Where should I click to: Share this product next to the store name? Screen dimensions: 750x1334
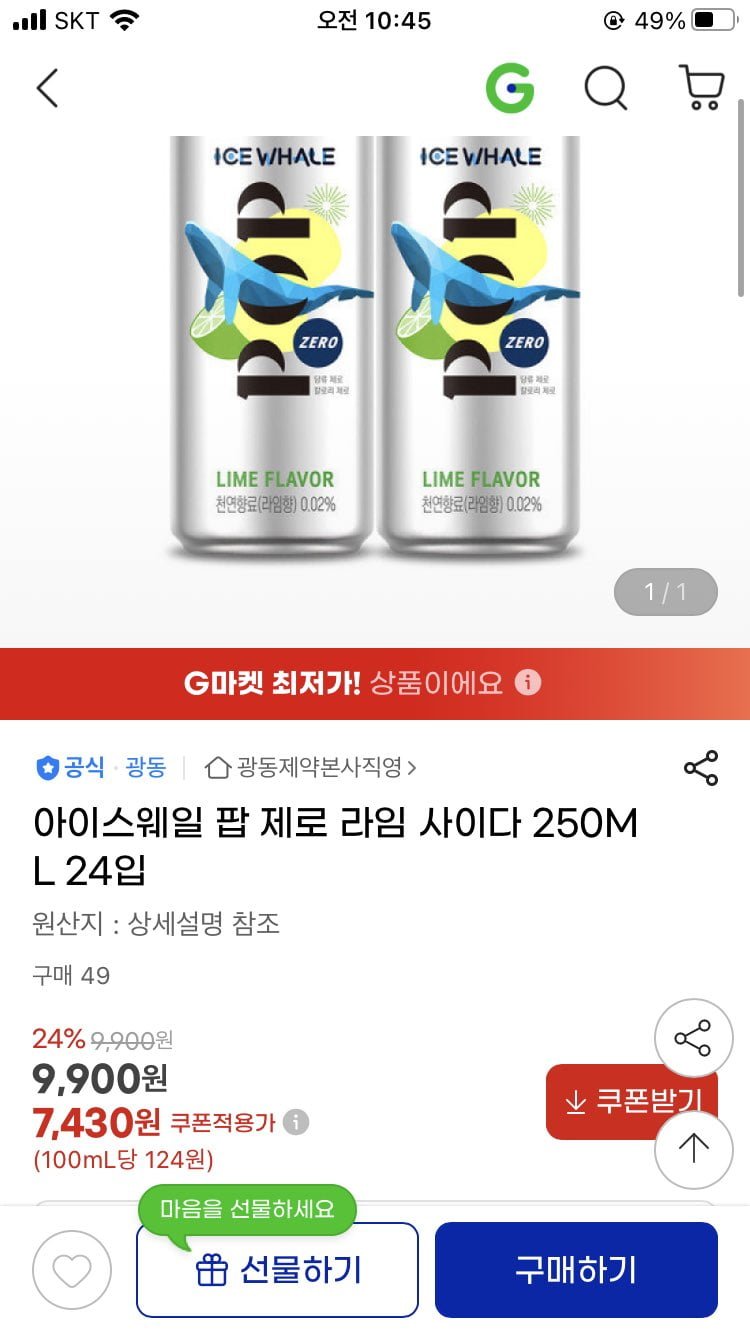[x=700, y=768]
